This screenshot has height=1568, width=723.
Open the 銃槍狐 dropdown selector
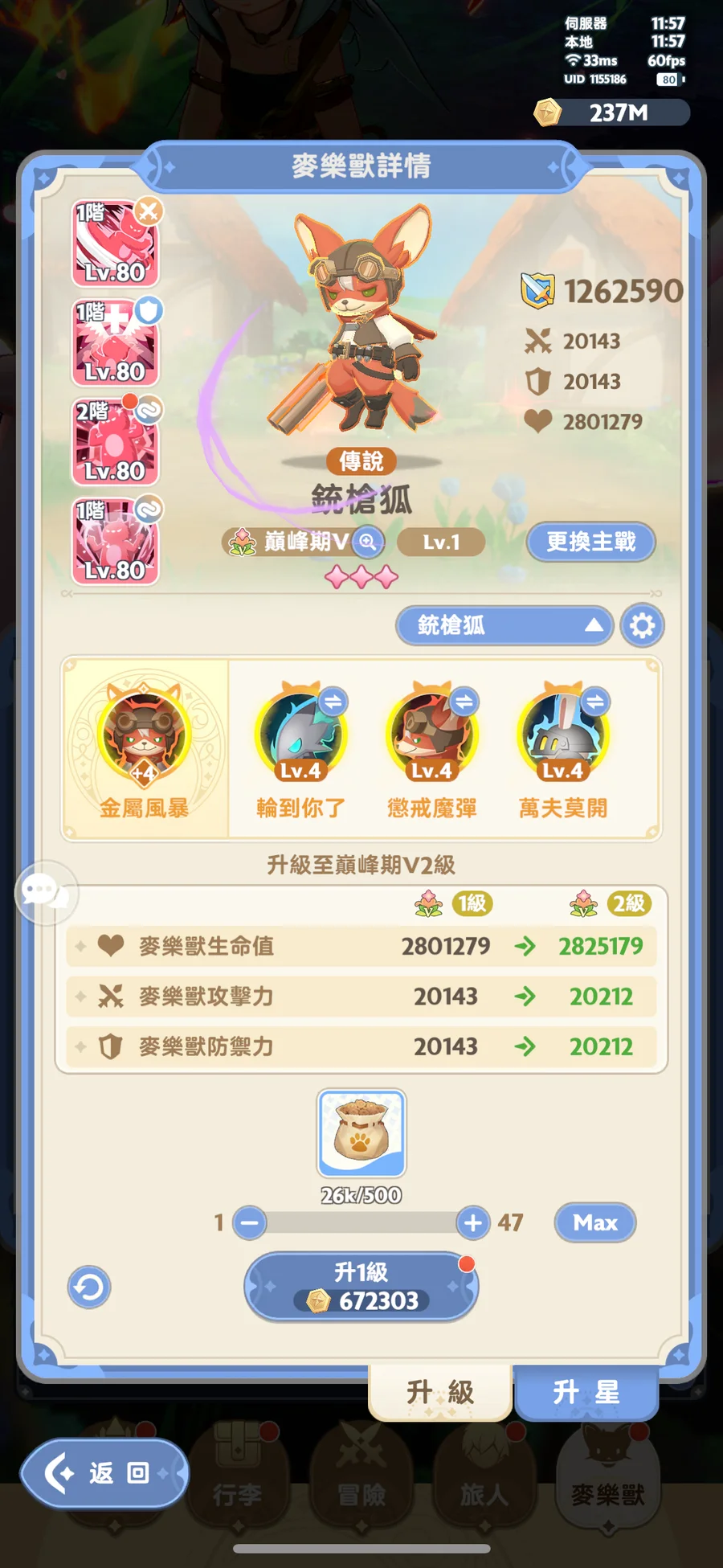(504, 625)
